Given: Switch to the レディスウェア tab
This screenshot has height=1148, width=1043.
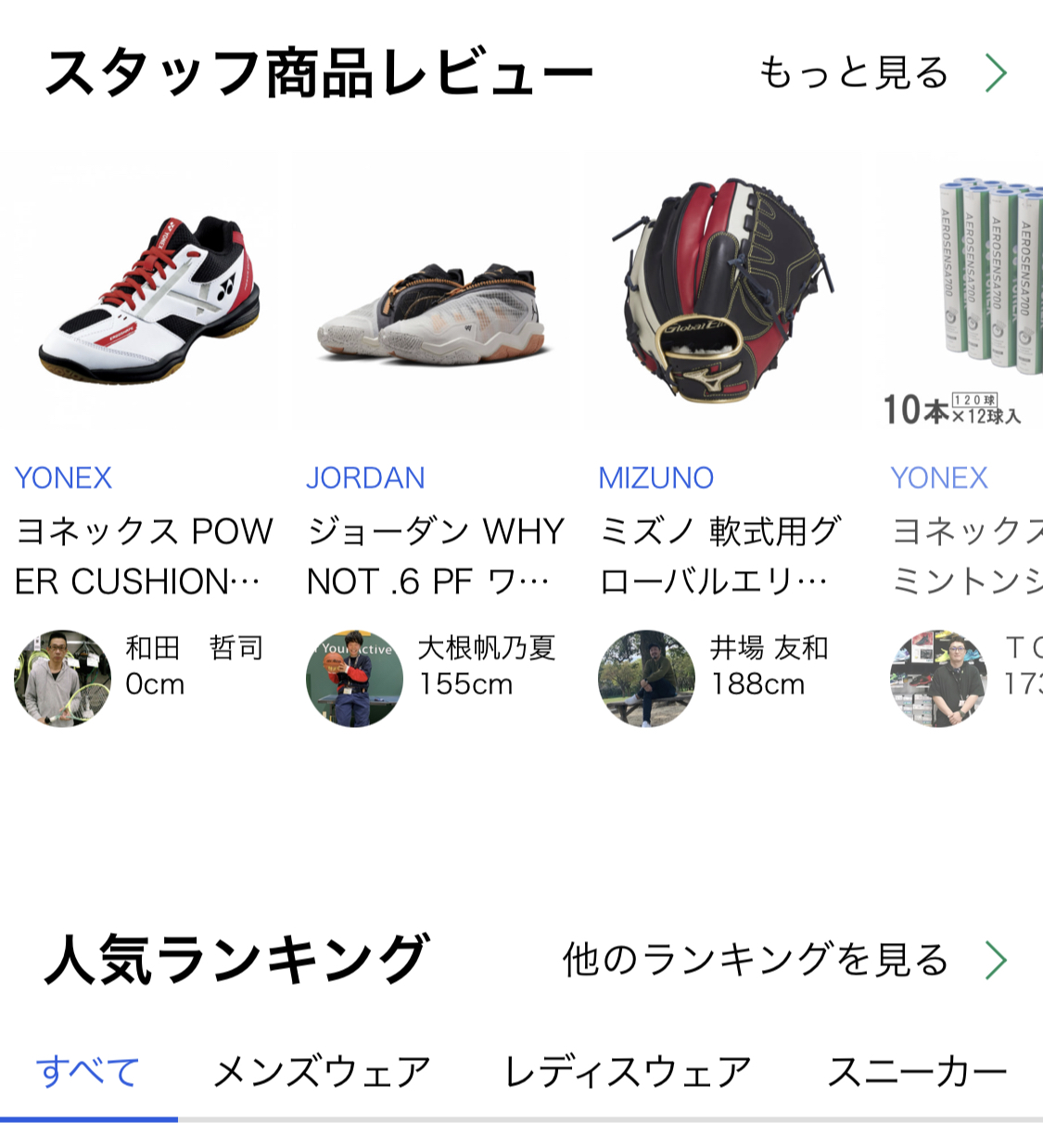Looking at the screenshot, I should pos(628,1071).
